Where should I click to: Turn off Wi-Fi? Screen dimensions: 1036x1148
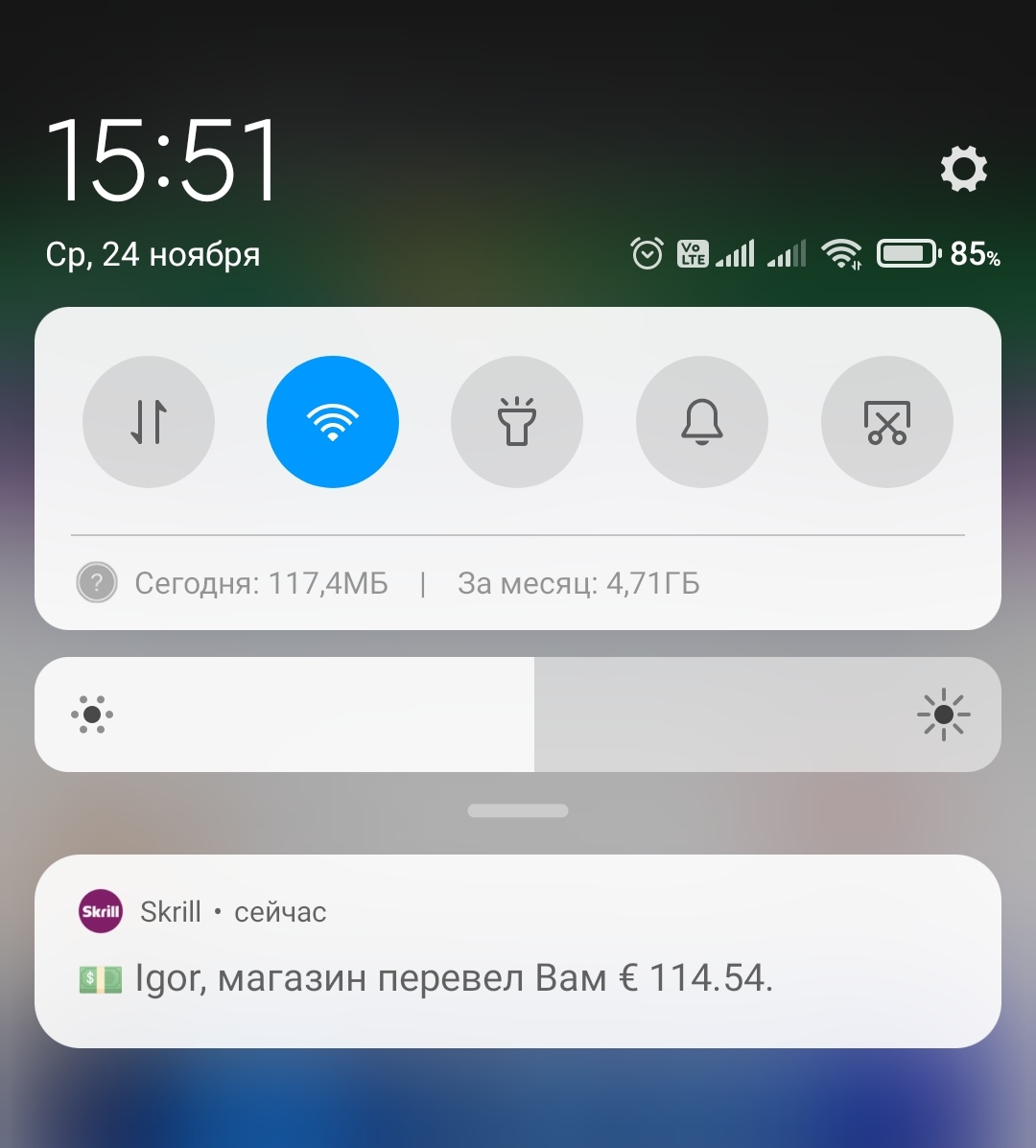pyautogui.click(x=333, y=422)
